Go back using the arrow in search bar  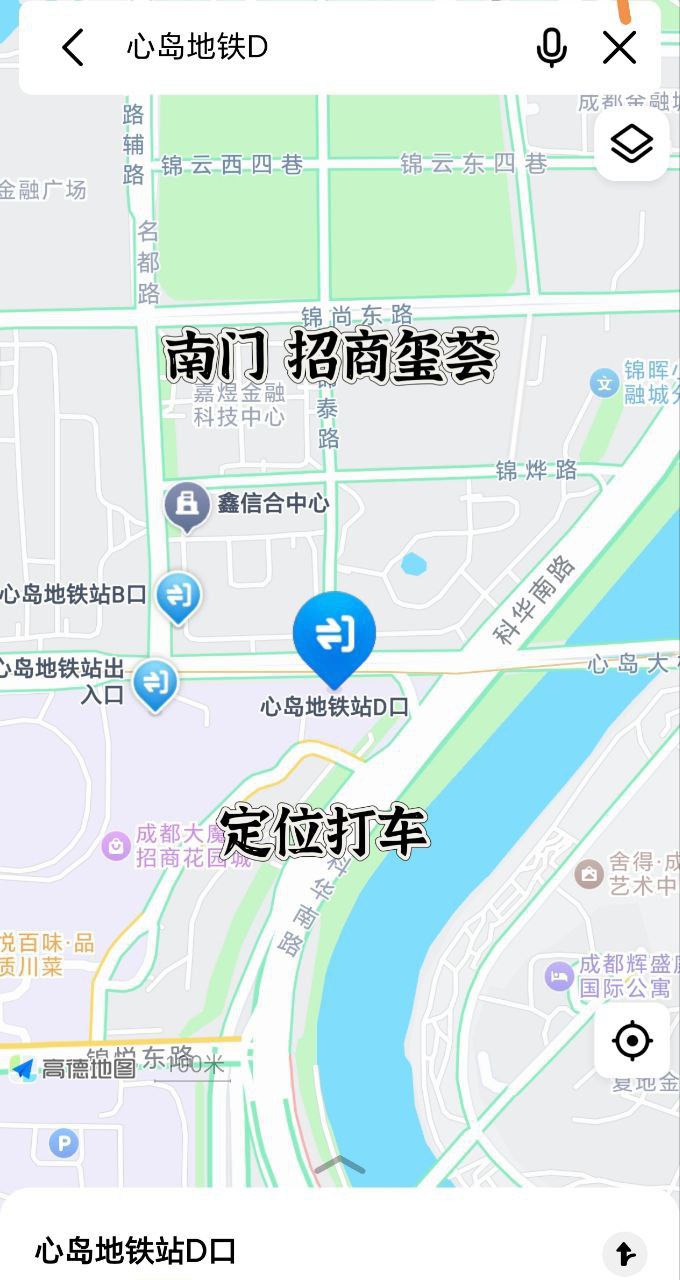coord(73,47)
